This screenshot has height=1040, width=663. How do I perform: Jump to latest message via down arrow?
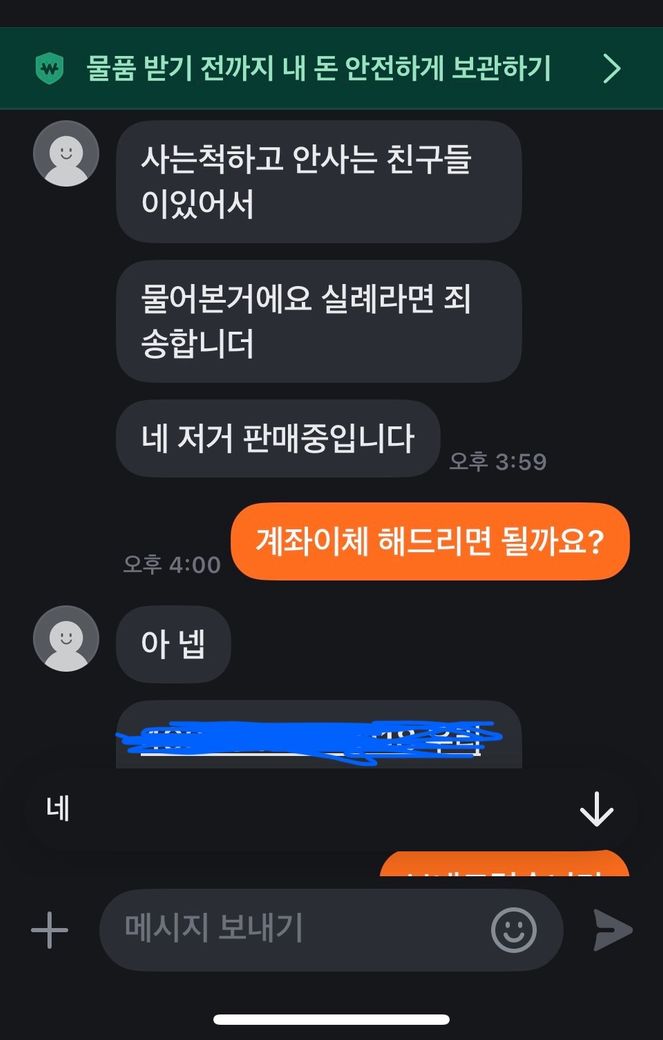tap(596, 810)
